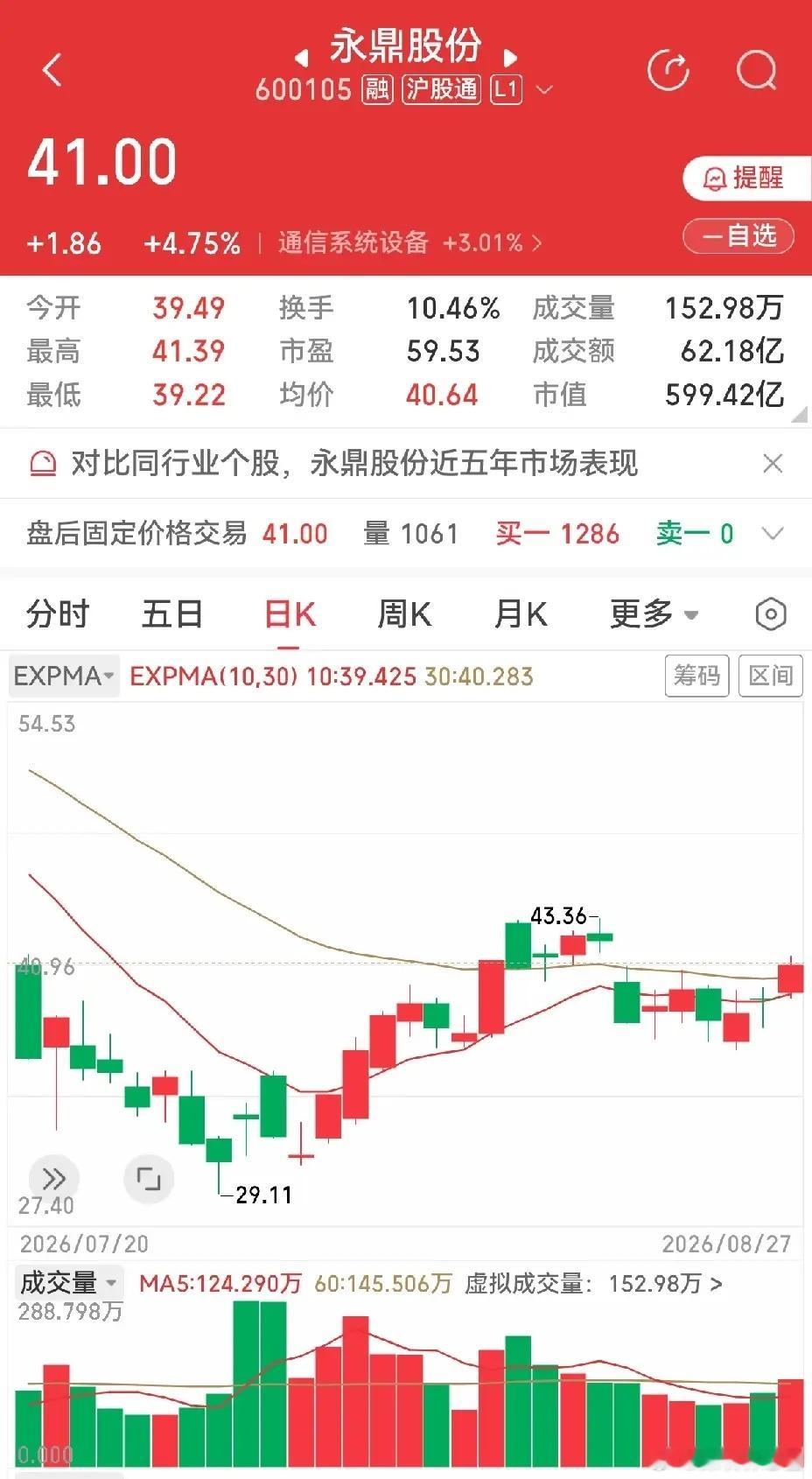
Task: Open the 更多 chart period dropdown
Action: click(654, 614)
